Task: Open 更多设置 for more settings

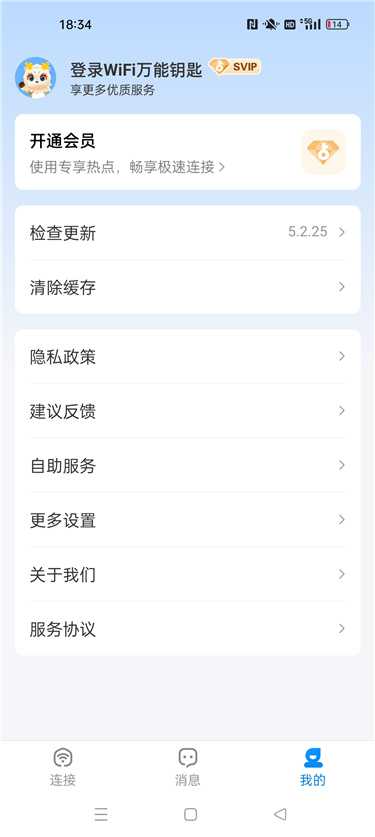Action: tap(188, 520)
